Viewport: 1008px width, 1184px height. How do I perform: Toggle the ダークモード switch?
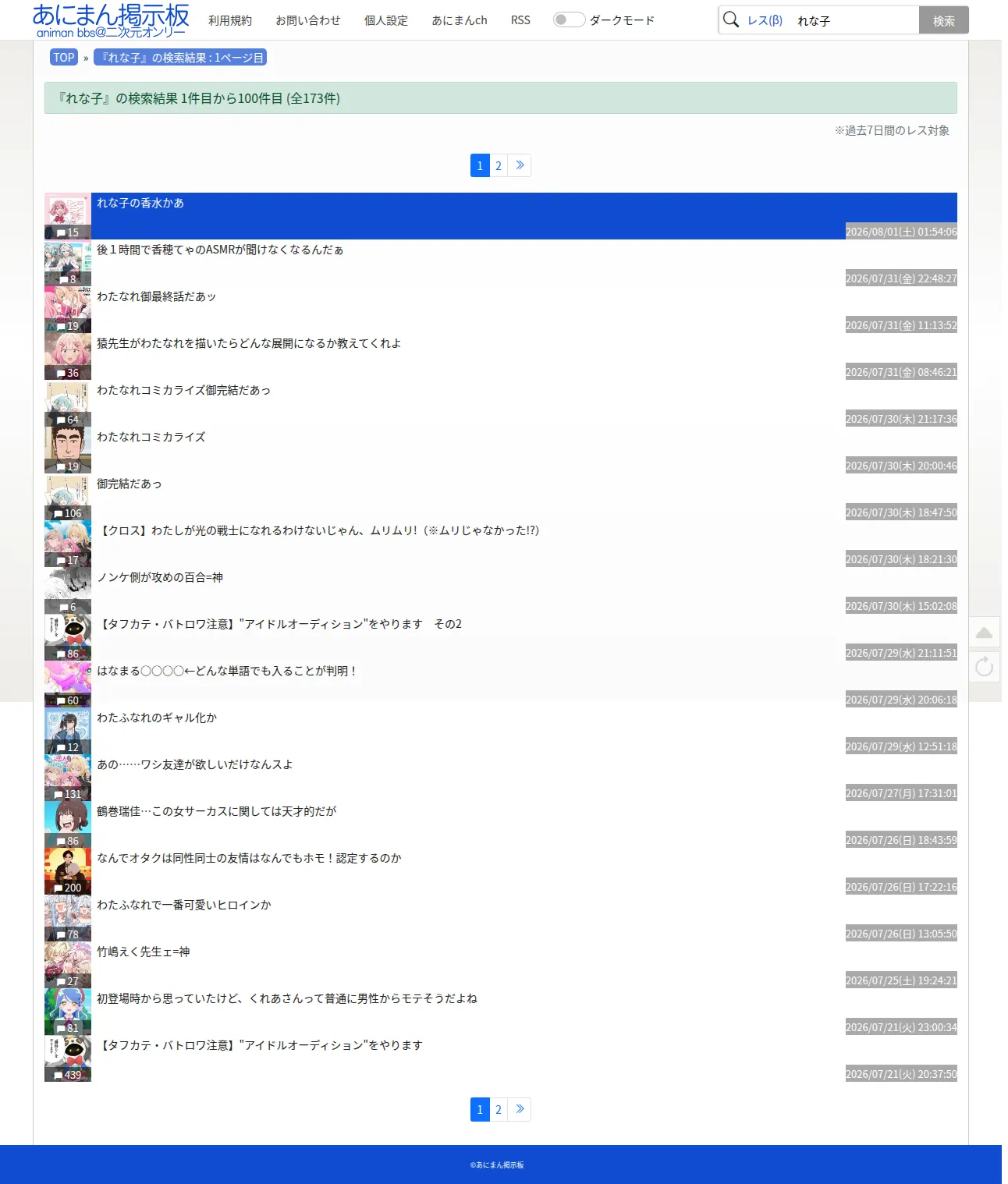pos(569,20)
